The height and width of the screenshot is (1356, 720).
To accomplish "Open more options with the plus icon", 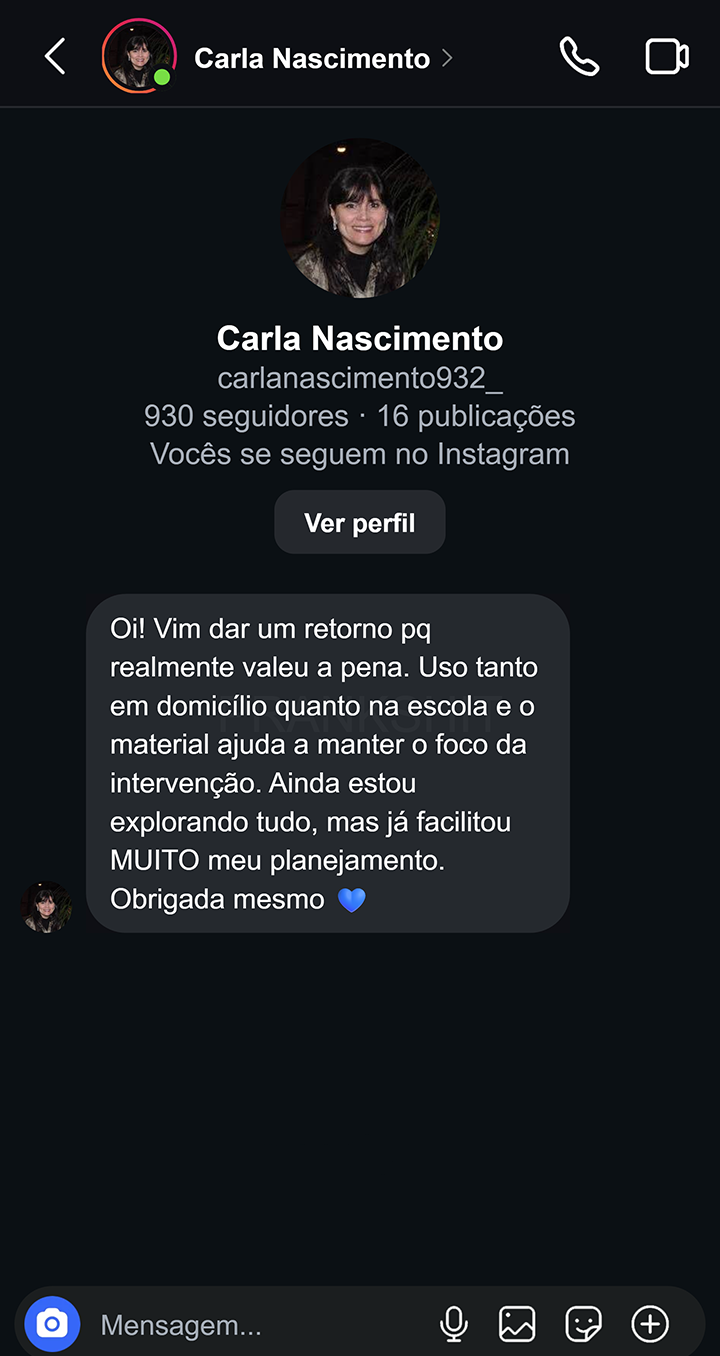I will tap(650, 1324).
